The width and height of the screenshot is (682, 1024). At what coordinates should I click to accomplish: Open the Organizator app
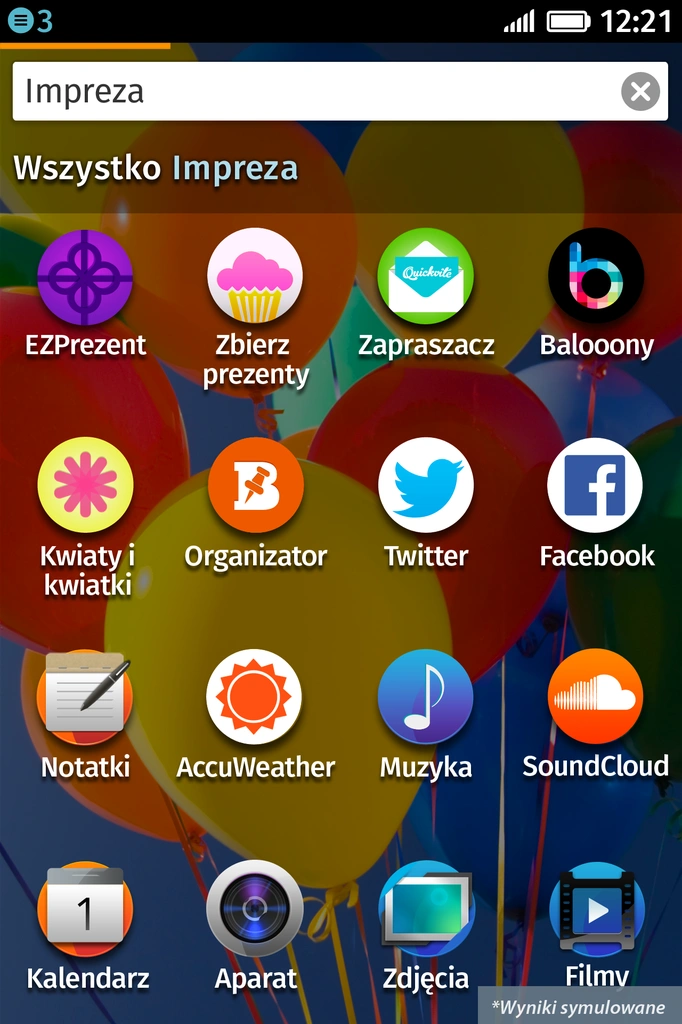pyautogui.click(x=255, y=486)
